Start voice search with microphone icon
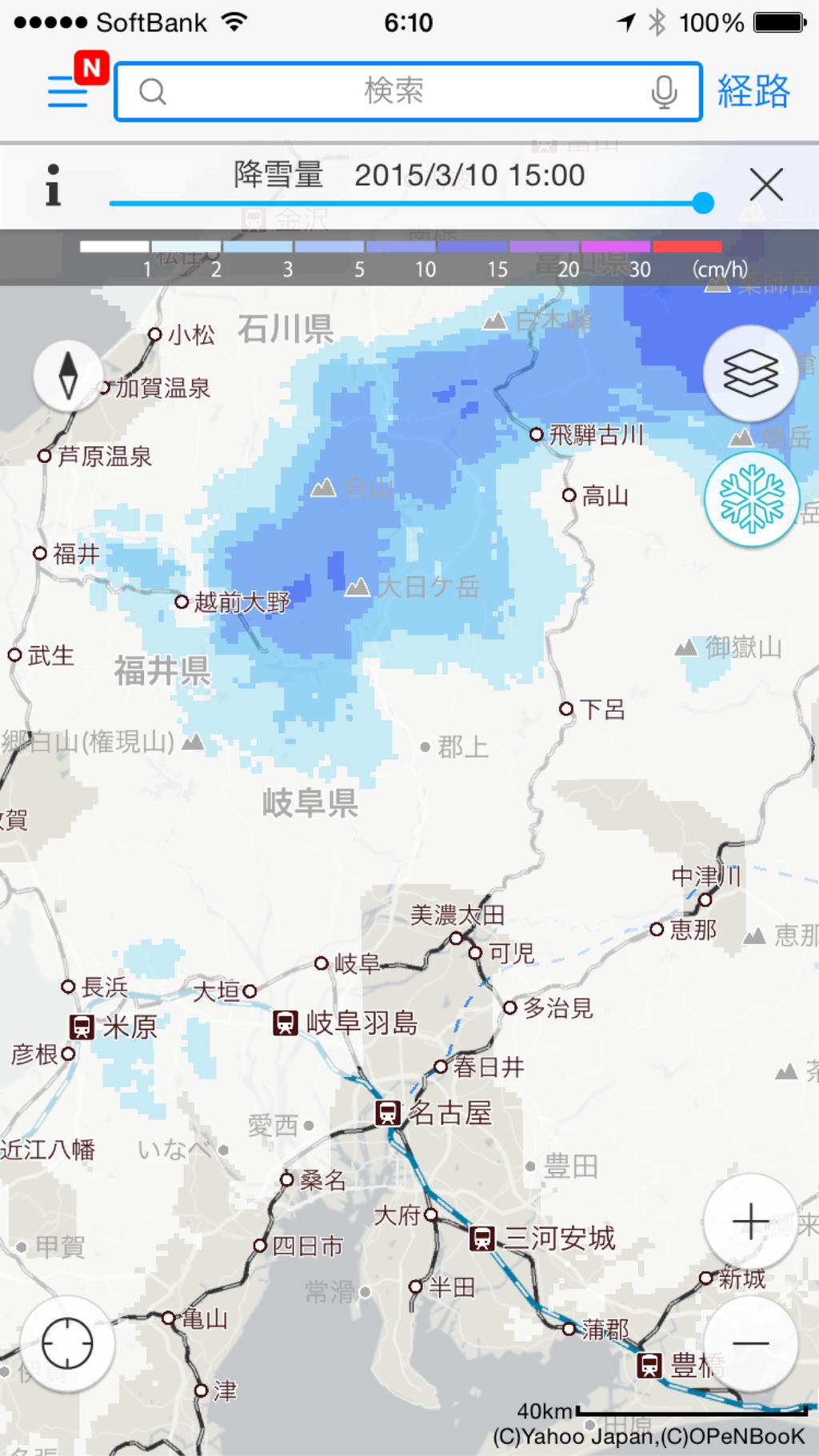This screenshot has width=819, height=1456. tap(664, 92)
